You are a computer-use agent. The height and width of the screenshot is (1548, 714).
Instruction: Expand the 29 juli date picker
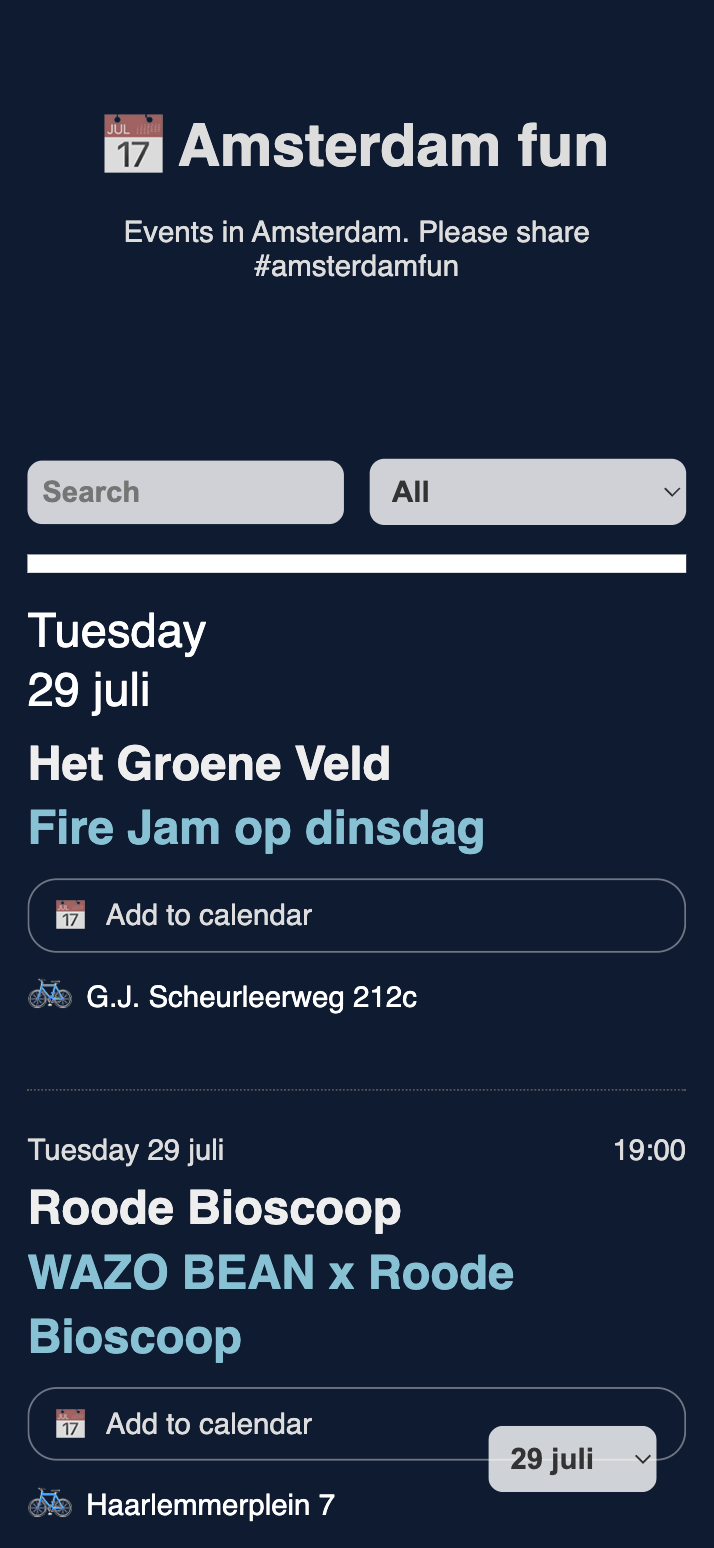tap(572, 1459)
